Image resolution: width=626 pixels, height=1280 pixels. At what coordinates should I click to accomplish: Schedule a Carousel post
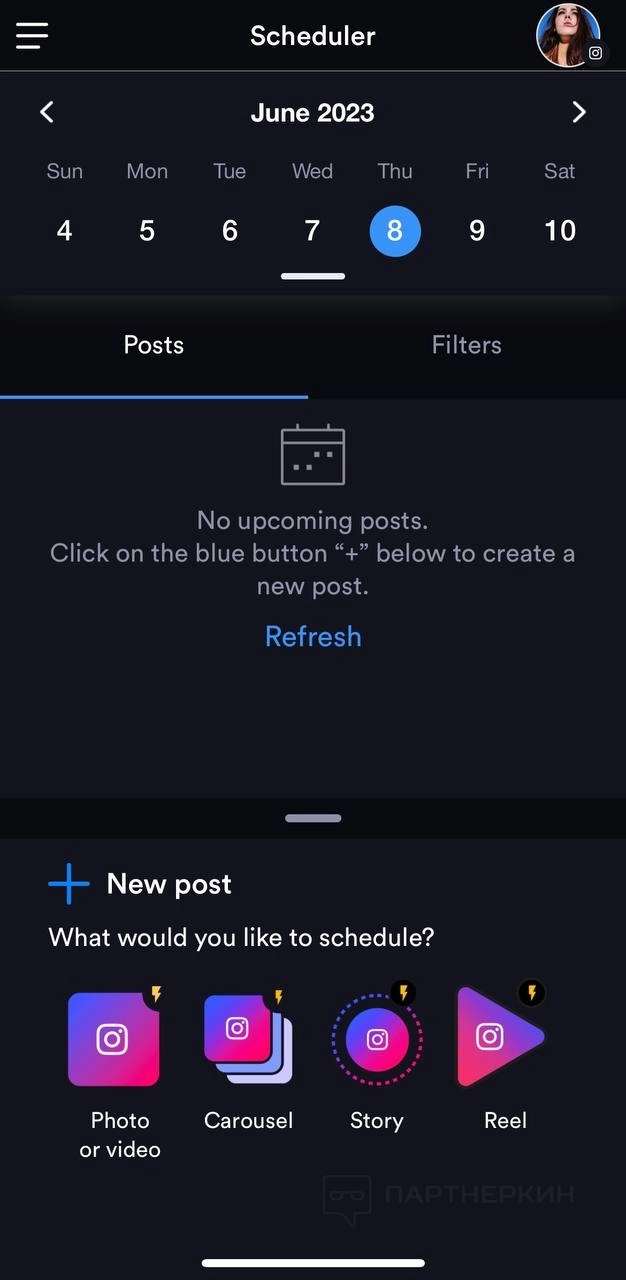[248, 1040]
